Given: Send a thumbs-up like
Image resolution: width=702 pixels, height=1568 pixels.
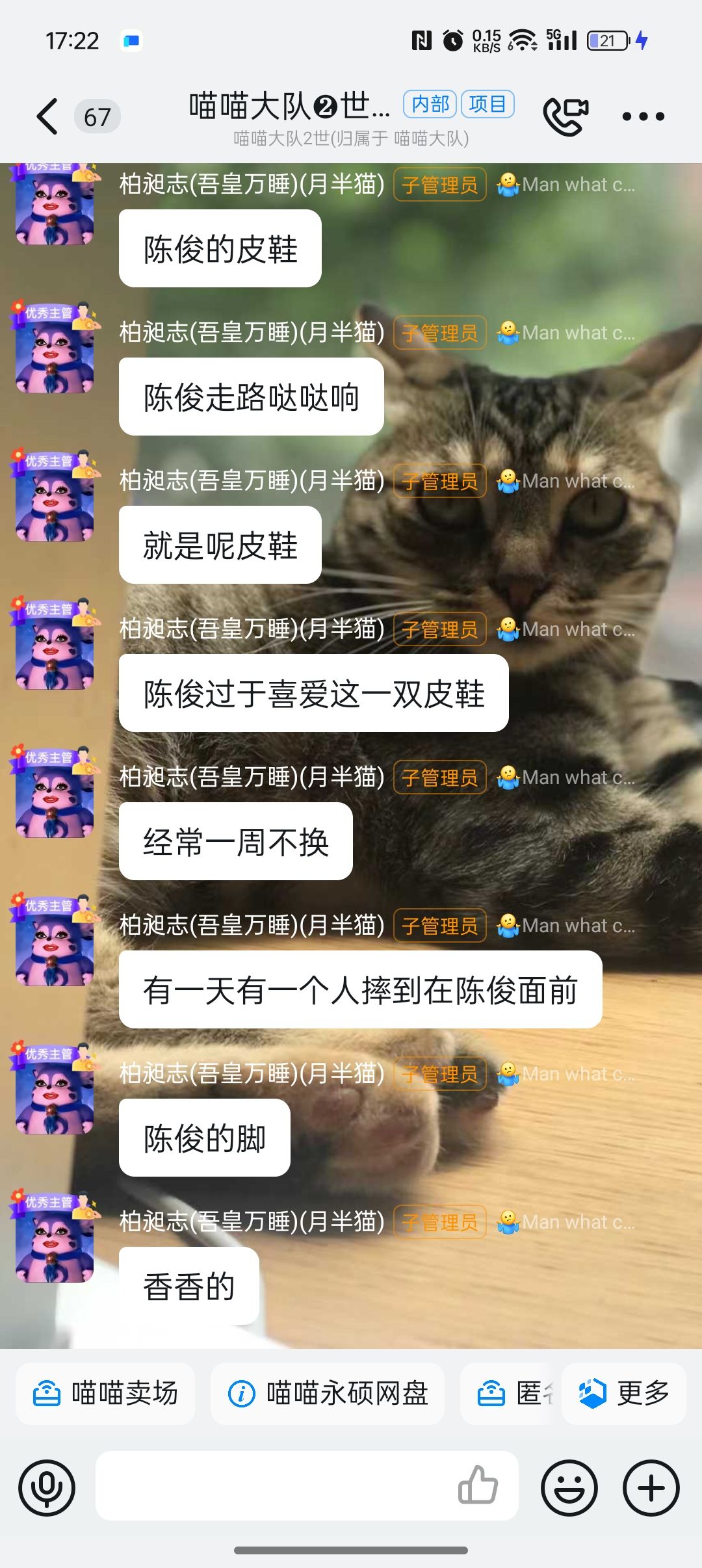Looking at the screenshot, I should [478, 1486].
